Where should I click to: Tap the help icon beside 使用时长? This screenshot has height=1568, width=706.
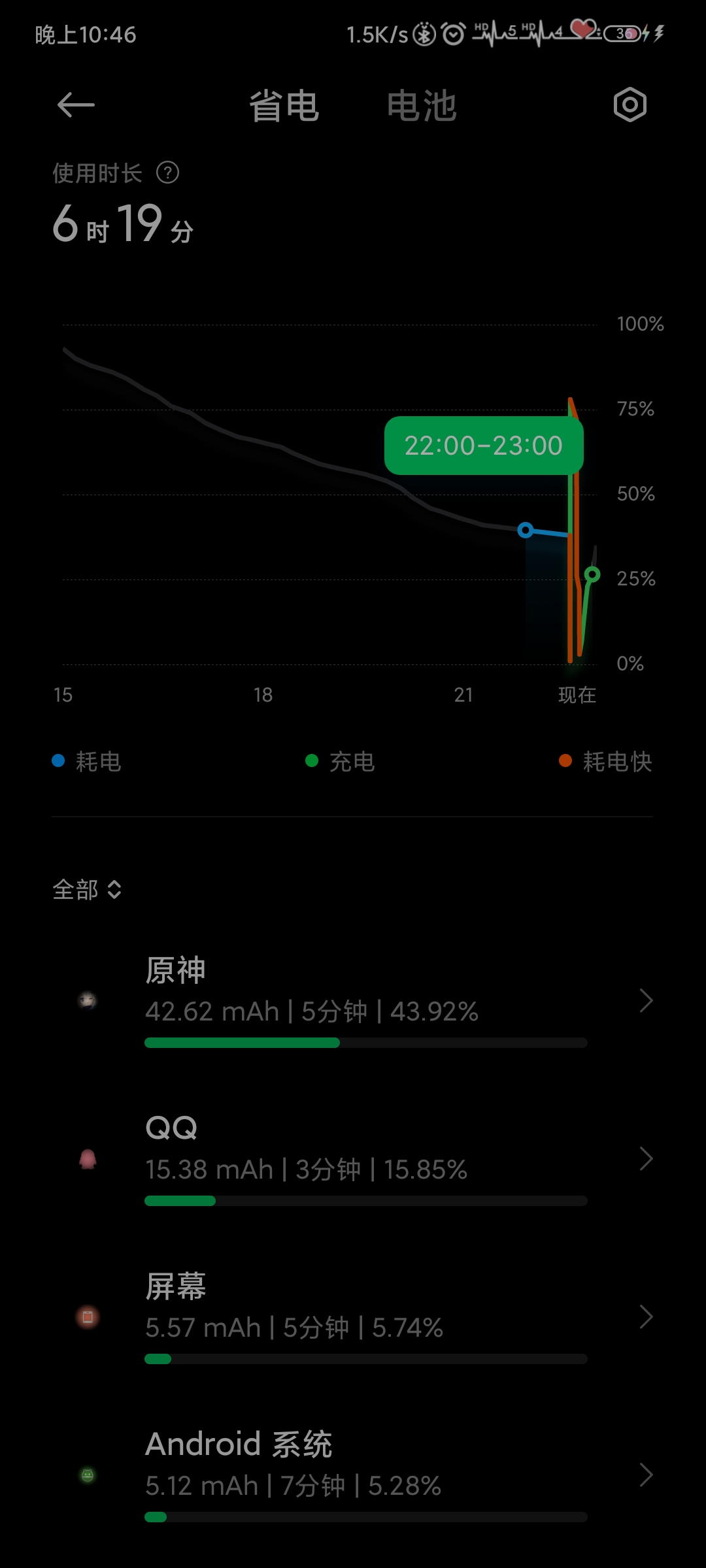(168, 173)
